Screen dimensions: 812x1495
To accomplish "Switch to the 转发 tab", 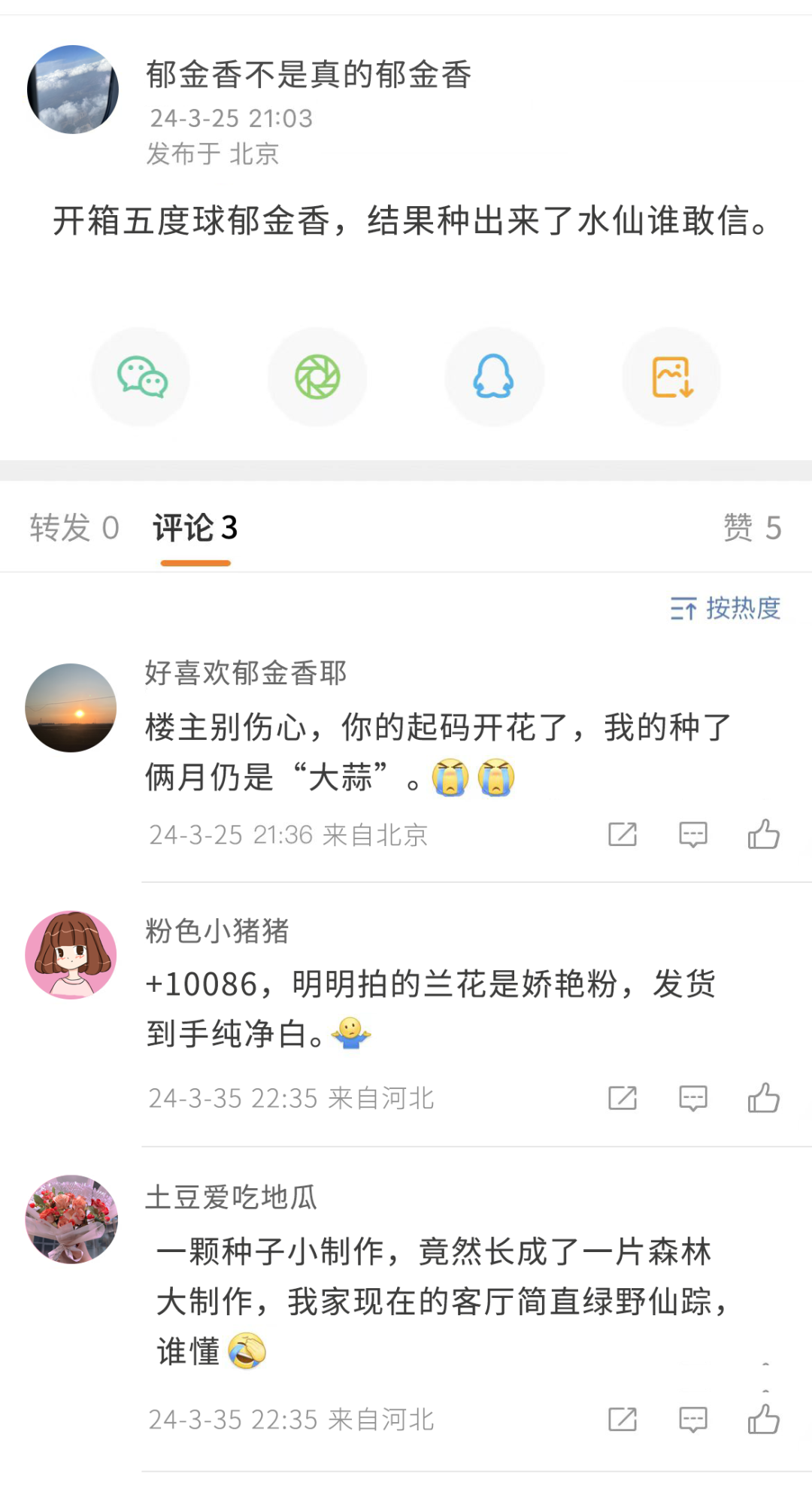I will point(74,528).
